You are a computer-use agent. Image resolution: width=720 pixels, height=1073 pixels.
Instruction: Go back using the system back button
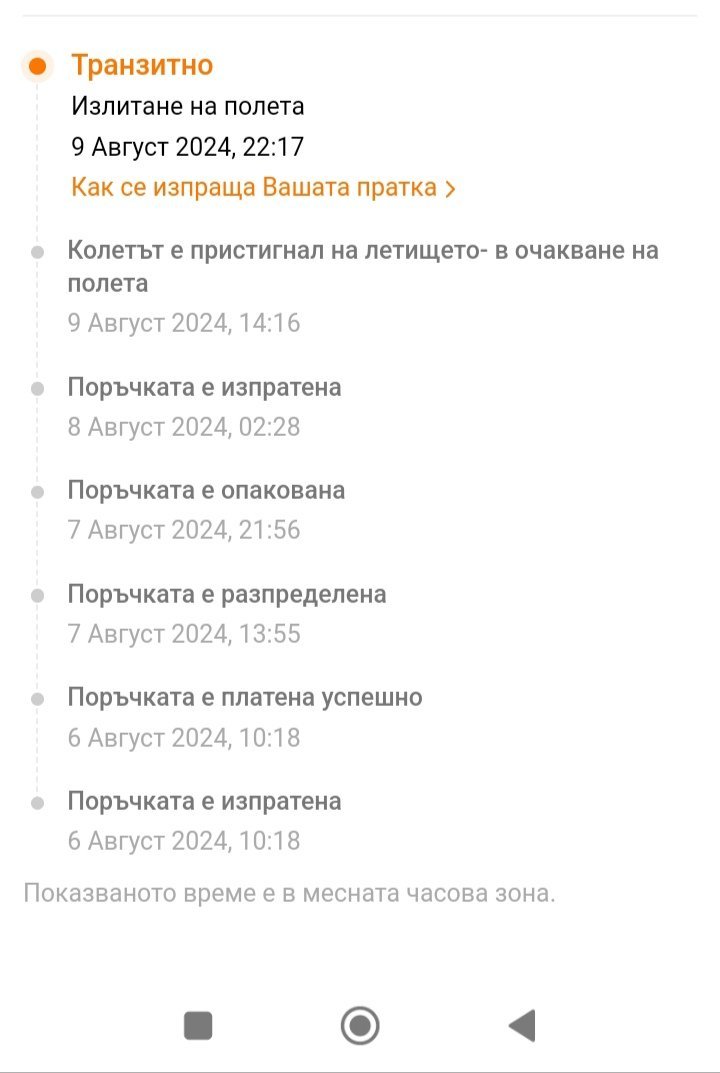(x=522, y=1025)
